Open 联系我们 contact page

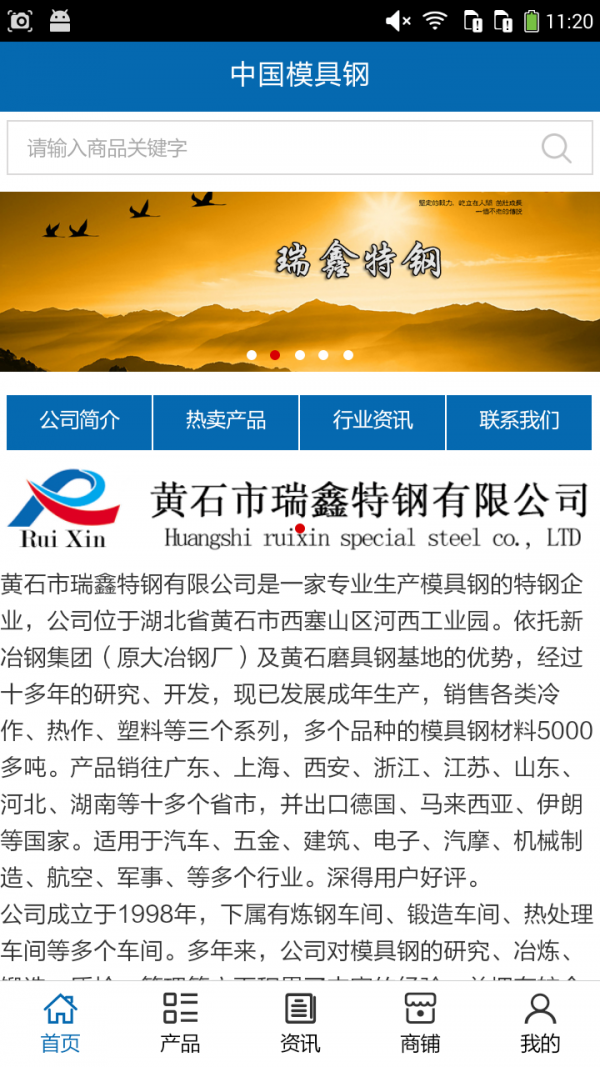tap(519, 421)
